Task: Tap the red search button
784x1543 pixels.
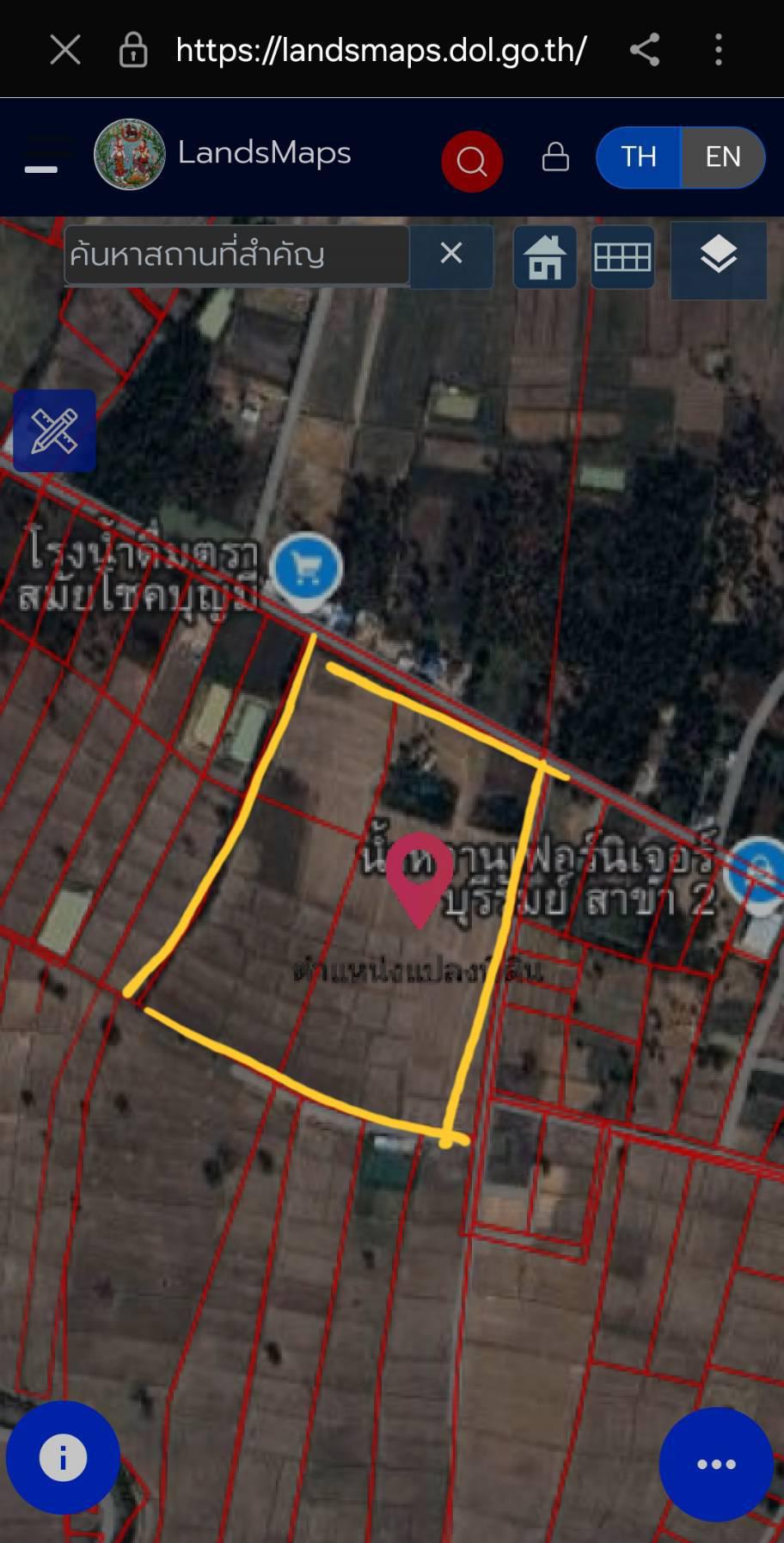Action: tap(471, 161)
